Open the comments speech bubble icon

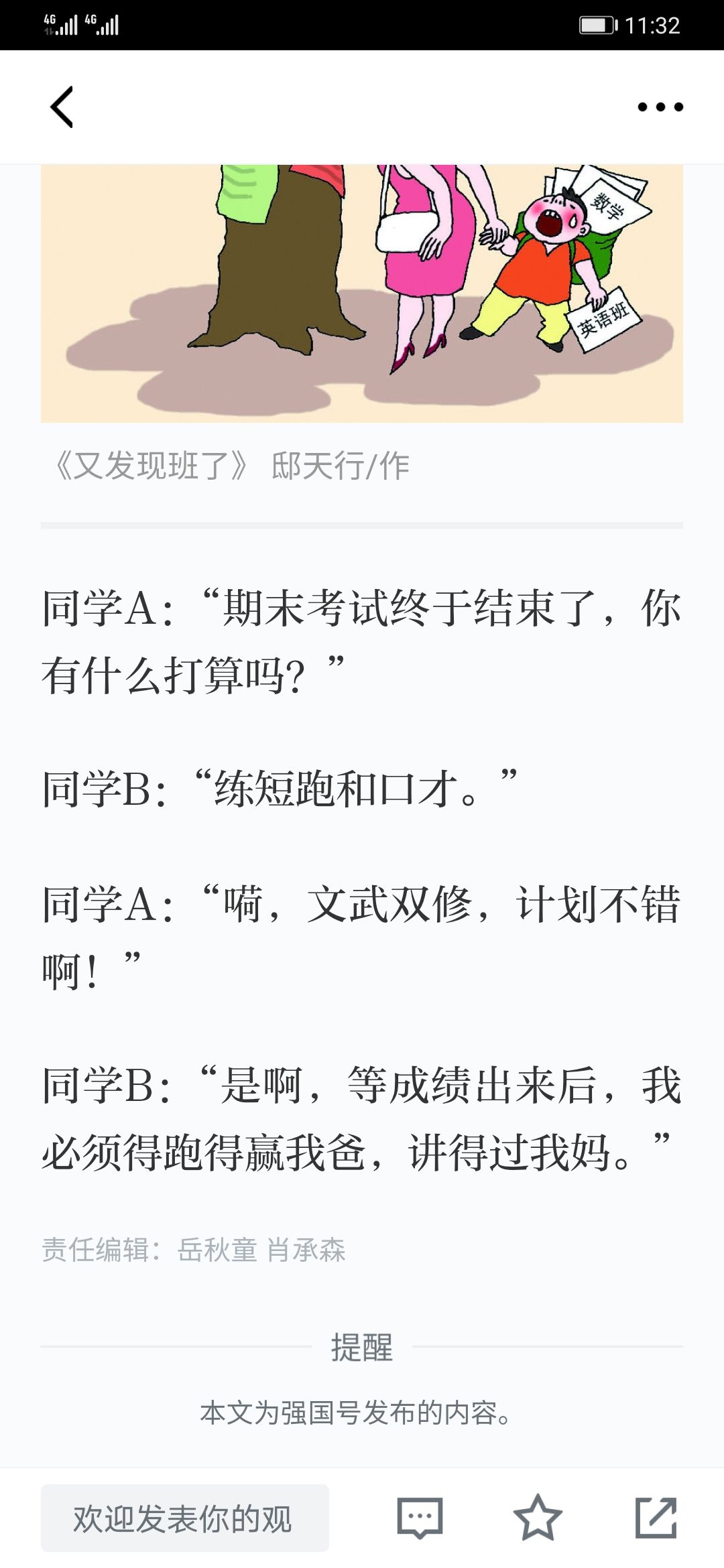[420, 1518]
